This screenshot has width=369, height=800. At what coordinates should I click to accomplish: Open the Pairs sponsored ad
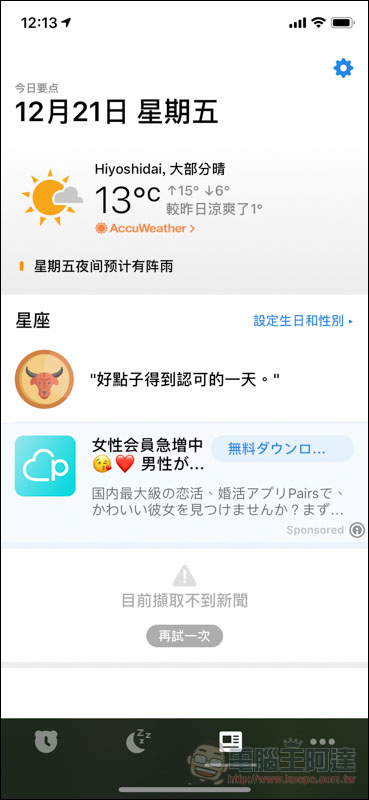[x=184, y=484]
